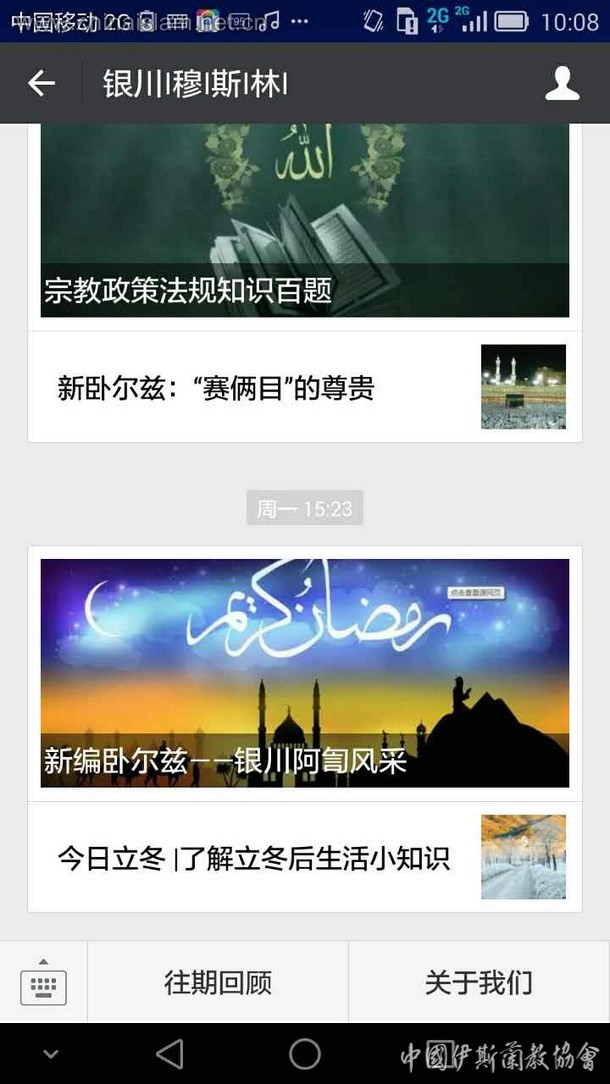
Task: Tap the system home button
Action: (305, 1053)
